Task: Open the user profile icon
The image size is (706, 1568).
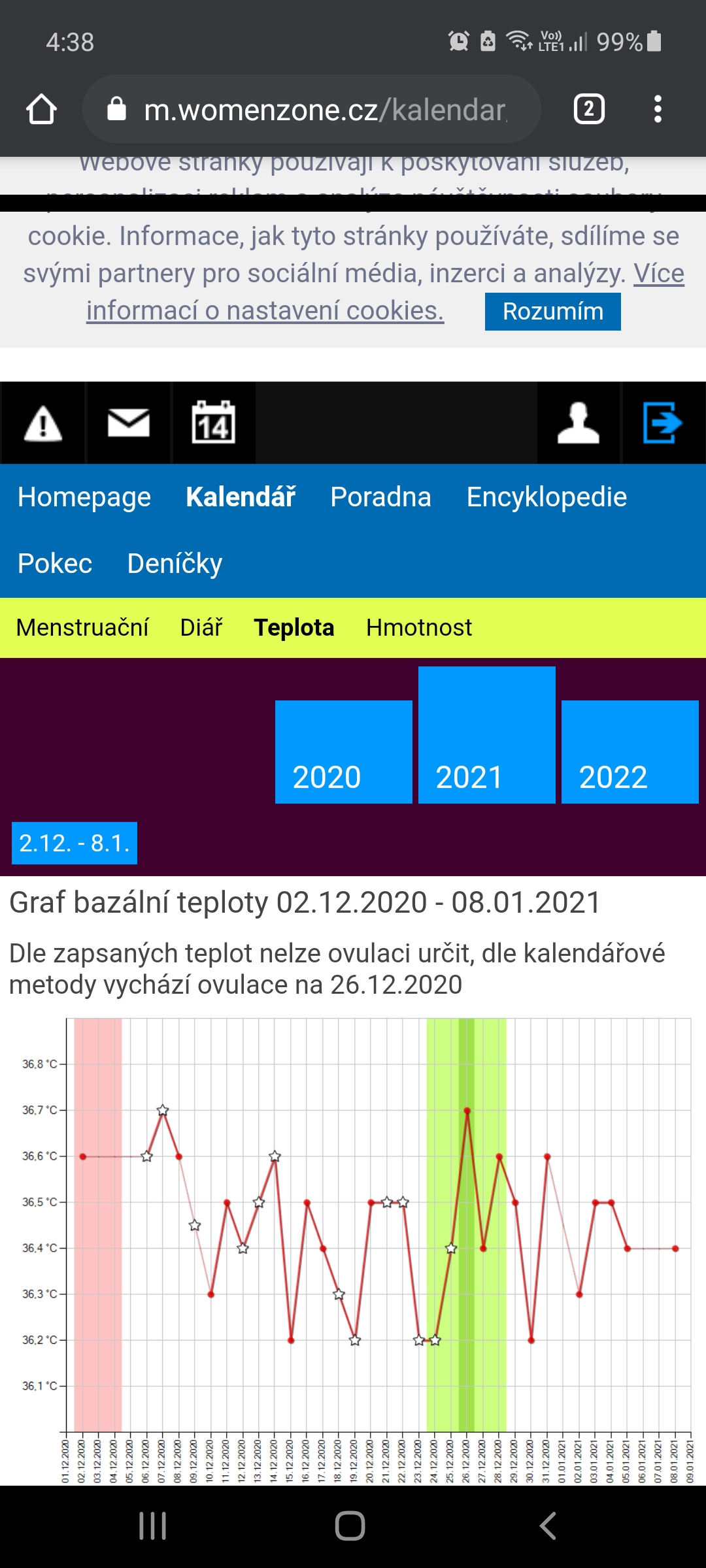Action: click(x=579, y=423)
